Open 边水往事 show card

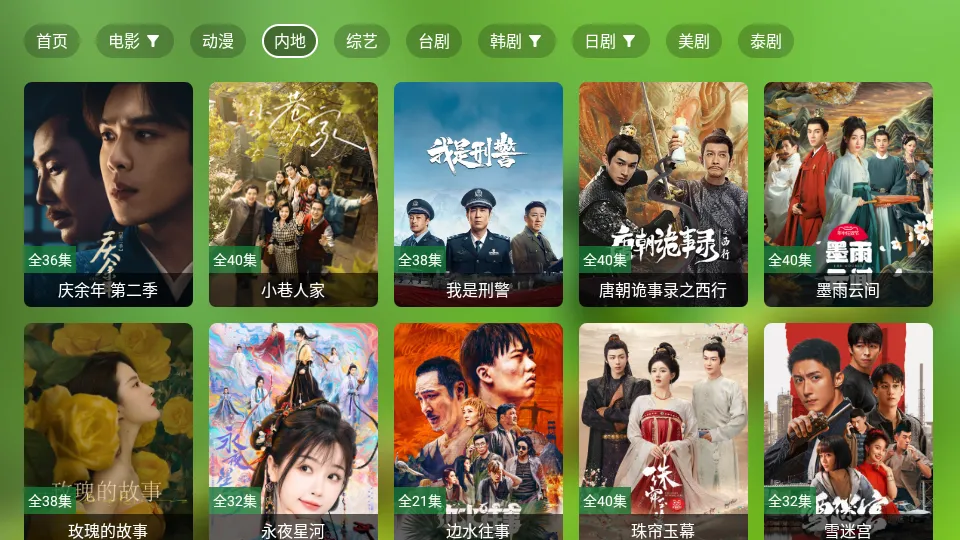pos(478,430)
